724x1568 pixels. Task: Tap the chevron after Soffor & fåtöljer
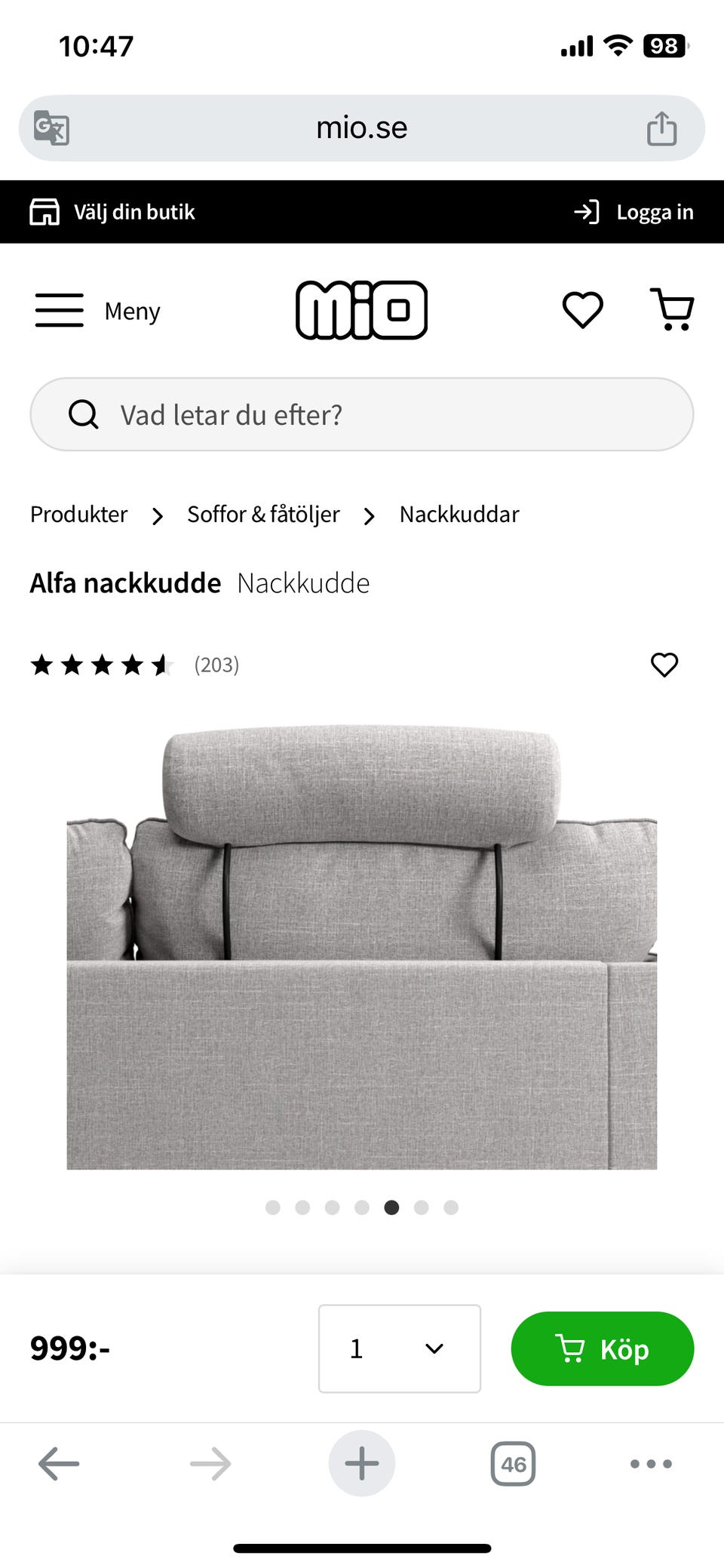(x=369, y=515)
